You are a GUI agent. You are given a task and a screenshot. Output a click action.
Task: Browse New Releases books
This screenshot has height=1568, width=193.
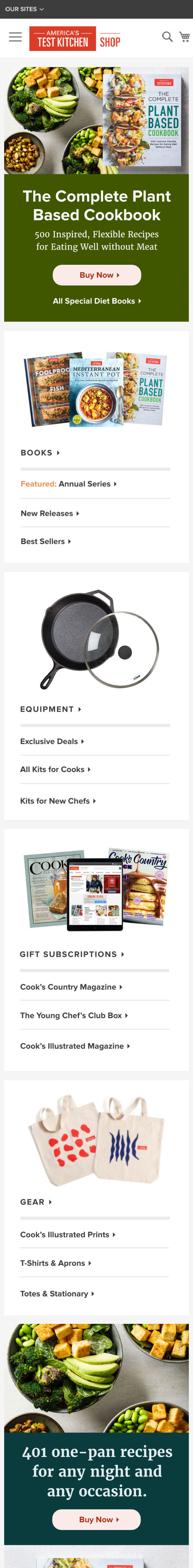coord(50,513)
